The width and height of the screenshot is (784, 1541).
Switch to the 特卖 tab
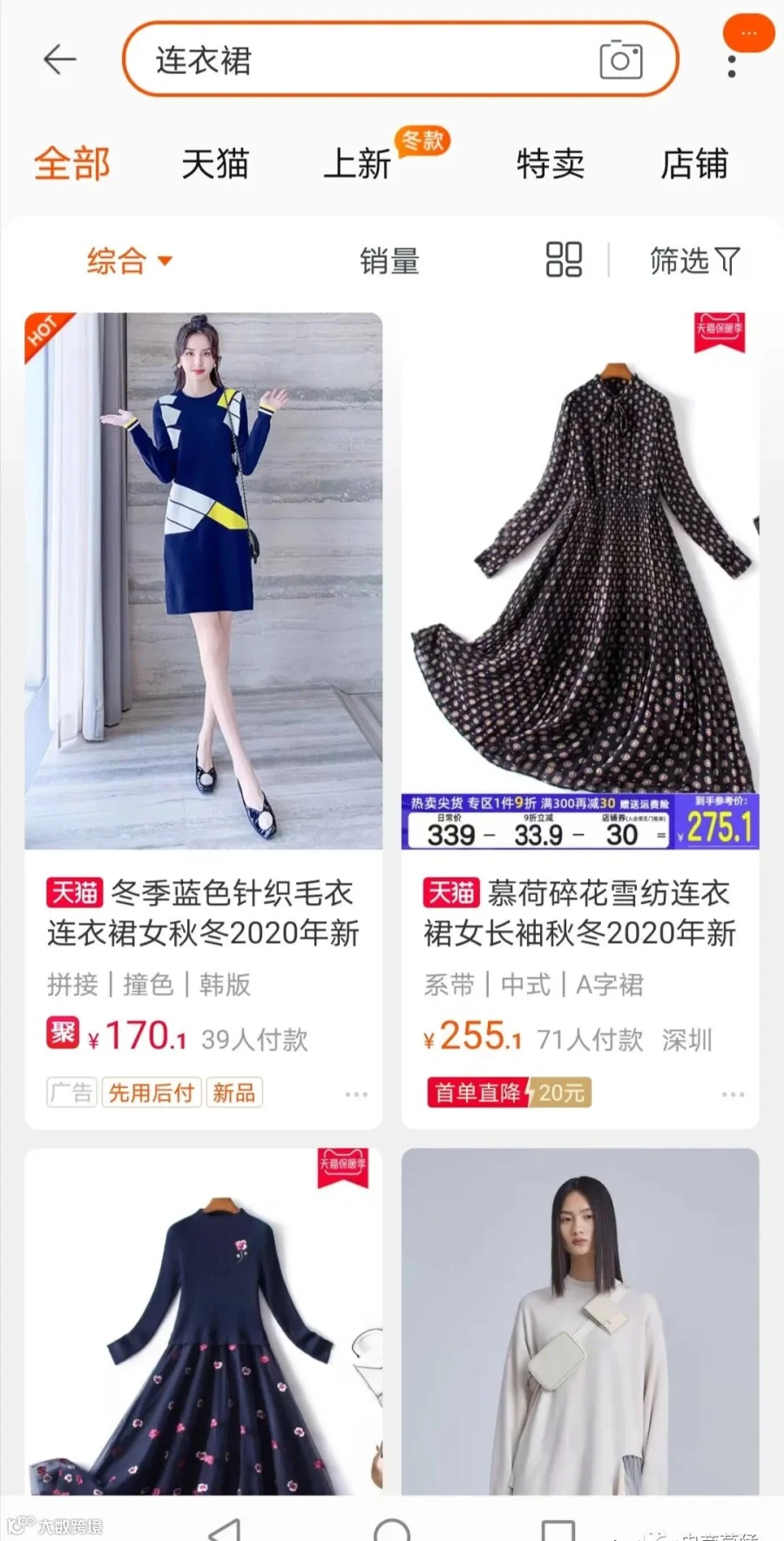coord(551,163)
